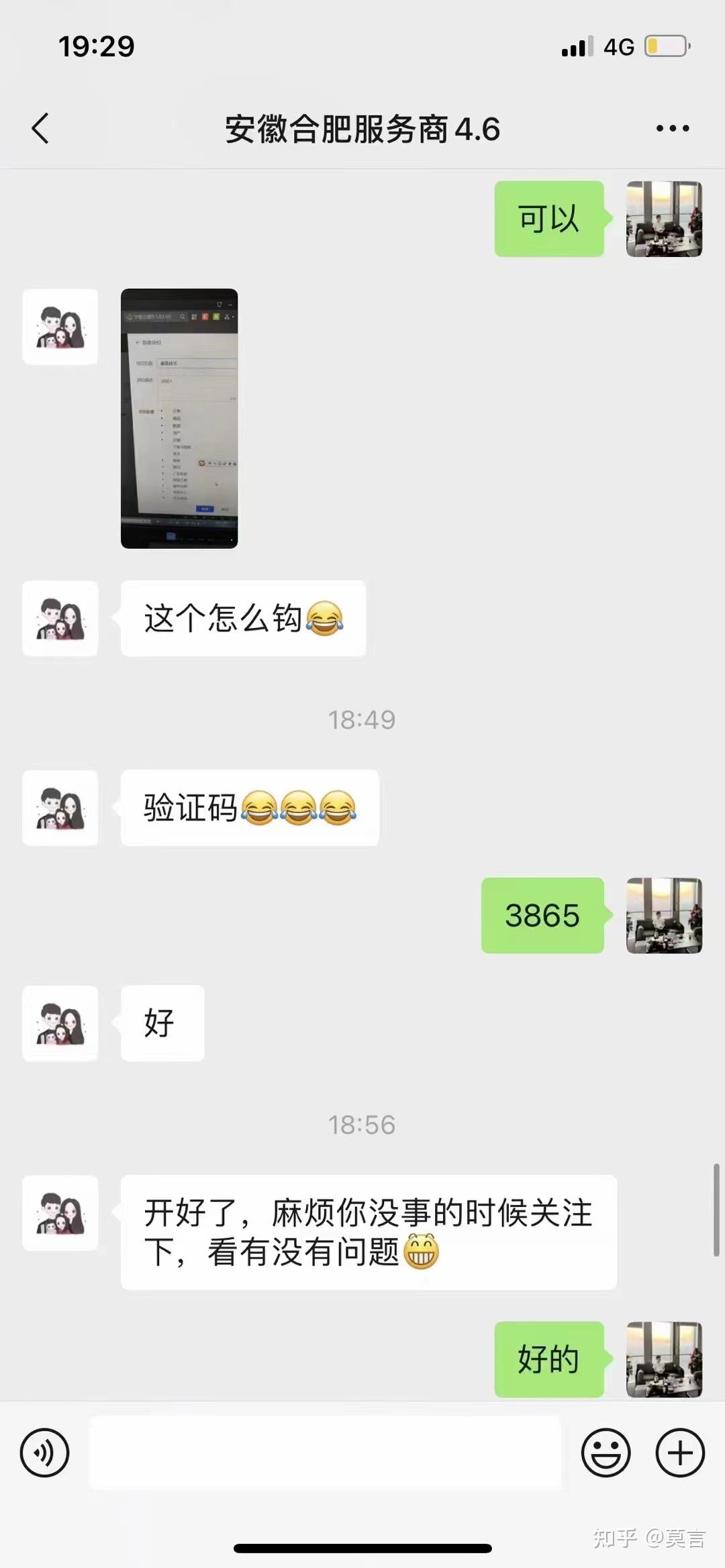
Task: Open the emoji sticker panel
Action: point(606,1453)
